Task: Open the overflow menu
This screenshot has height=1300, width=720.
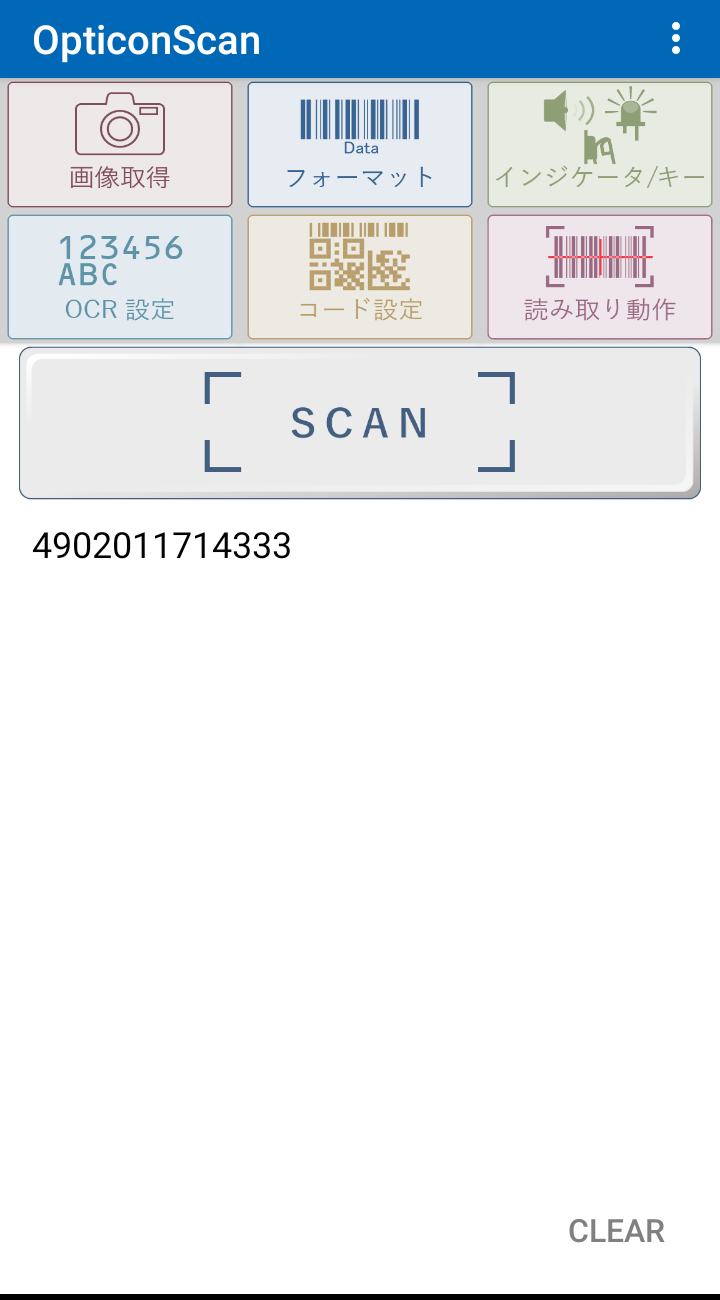Action: pyautogui.click(x=676, y=39)
